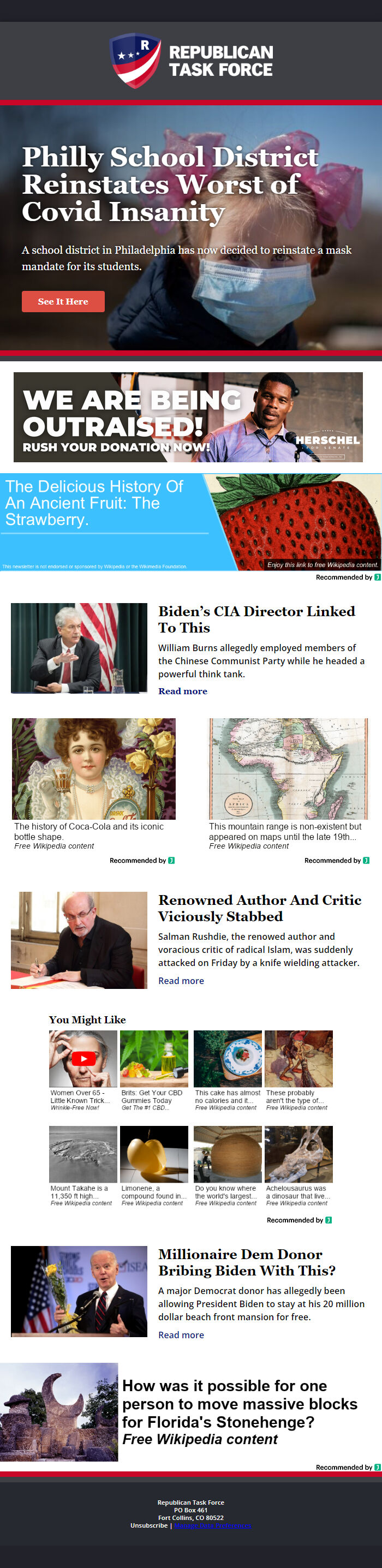Image resolution: width=382 pixels, height=1568 pixels.
Task: Open the Florida's Stonehenge banner
Action: pyautogui.click(x=190, y=1411)
